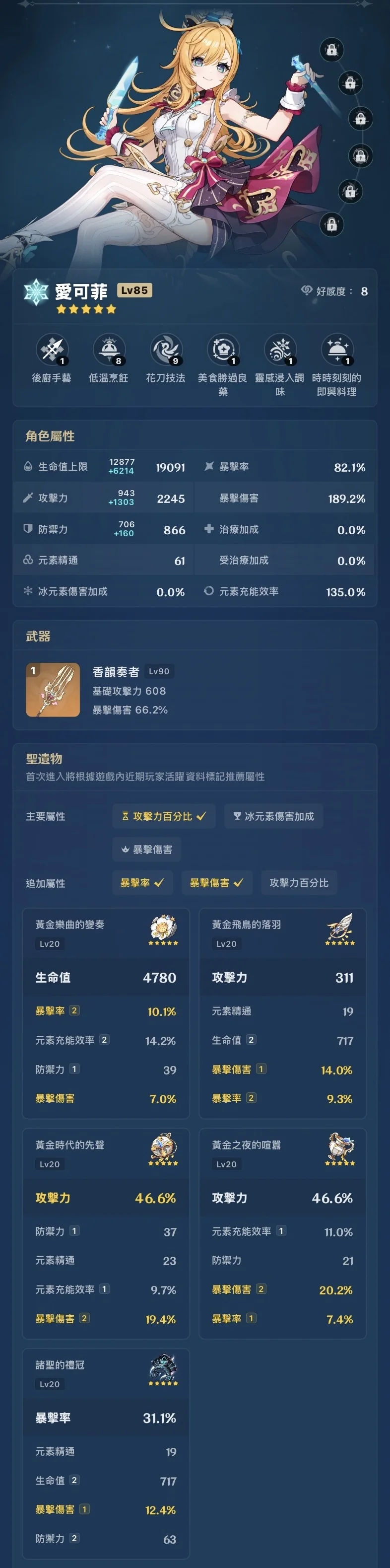The image size is (390, 1568).
Task: View the 黃金時代的先聲 artifact card
Action: click(106, 1233)
